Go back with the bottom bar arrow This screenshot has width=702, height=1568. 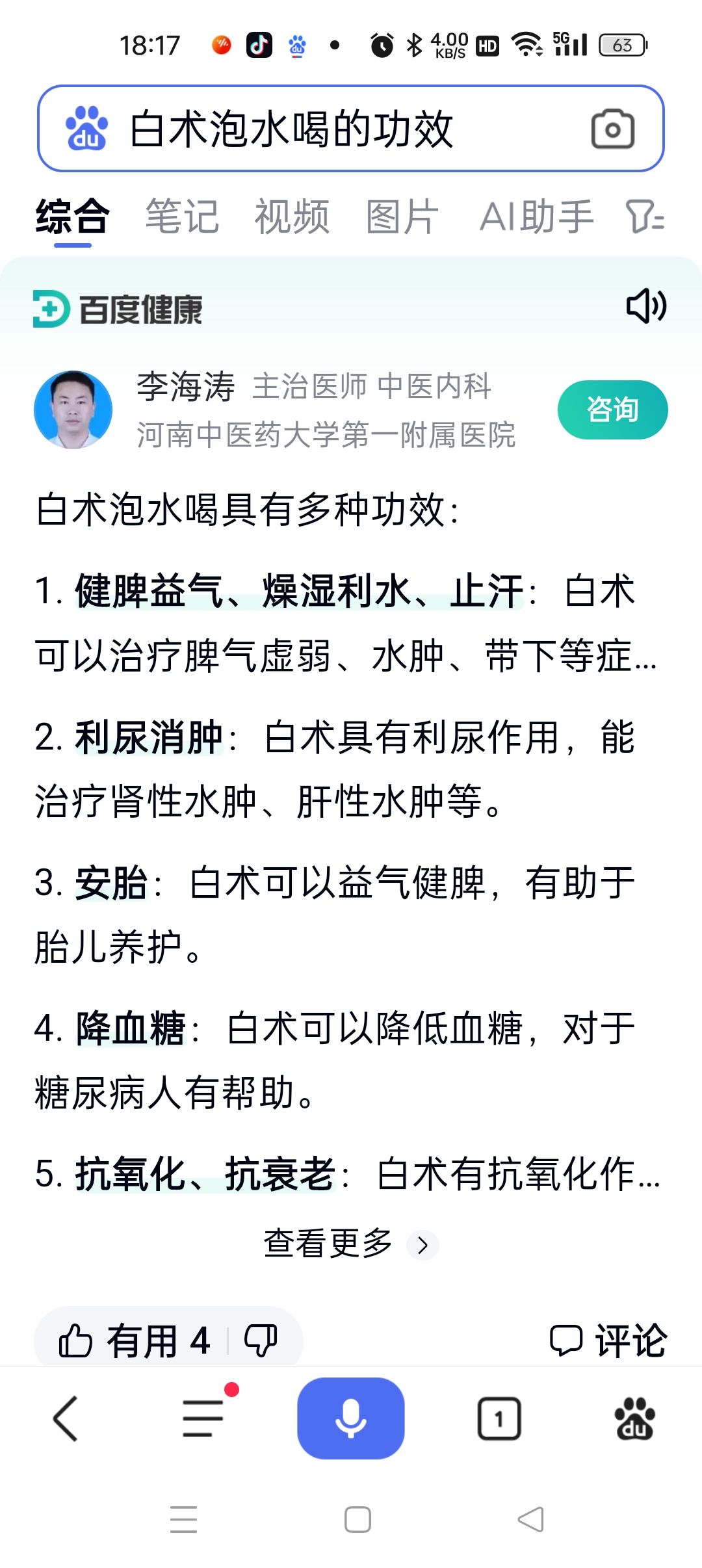click(x=65, y=1418)
